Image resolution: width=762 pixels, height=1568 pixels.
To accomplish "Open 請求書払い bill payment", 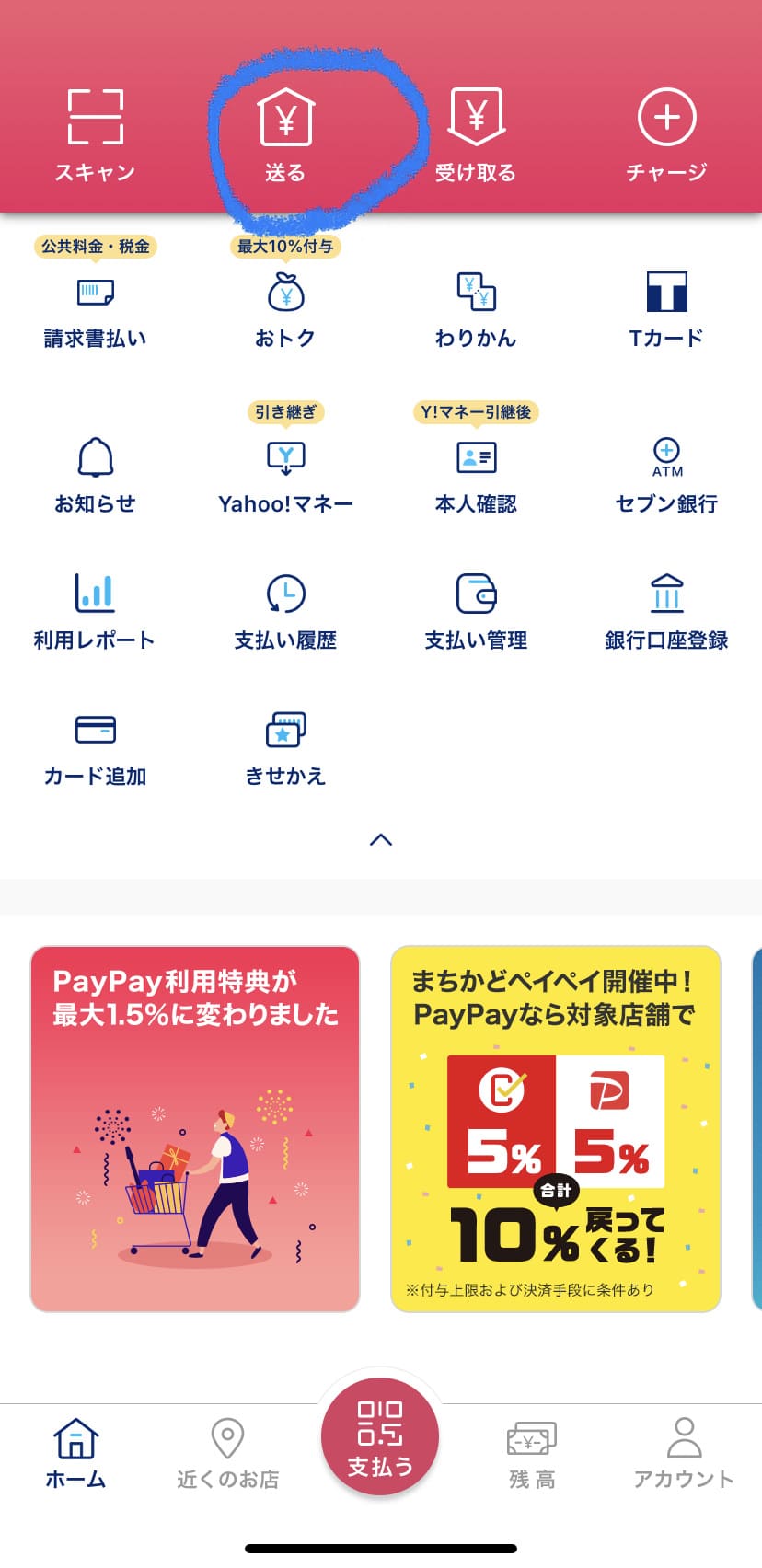I will [x=95, y=312].
